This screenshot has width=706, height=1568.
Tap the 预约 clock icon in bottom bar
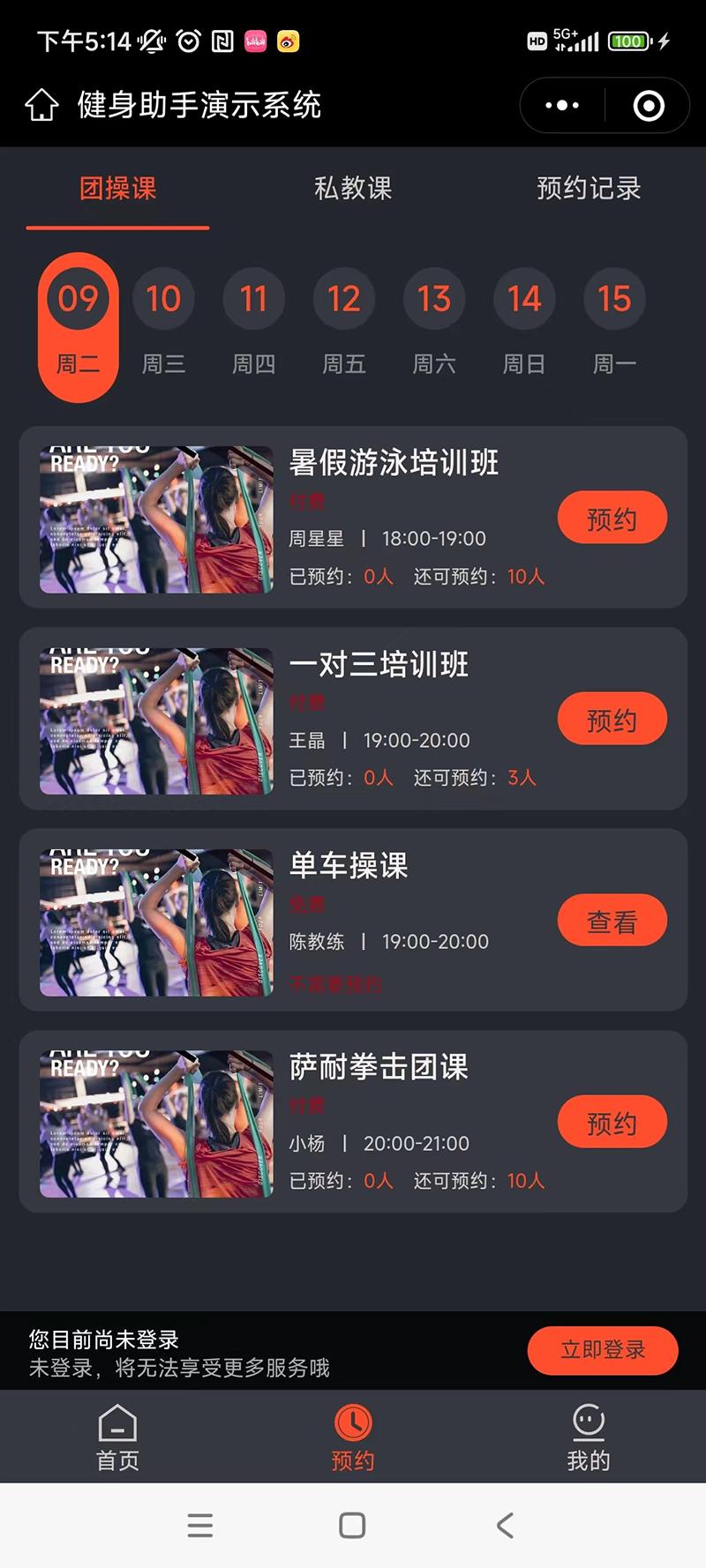point(353,1422)
